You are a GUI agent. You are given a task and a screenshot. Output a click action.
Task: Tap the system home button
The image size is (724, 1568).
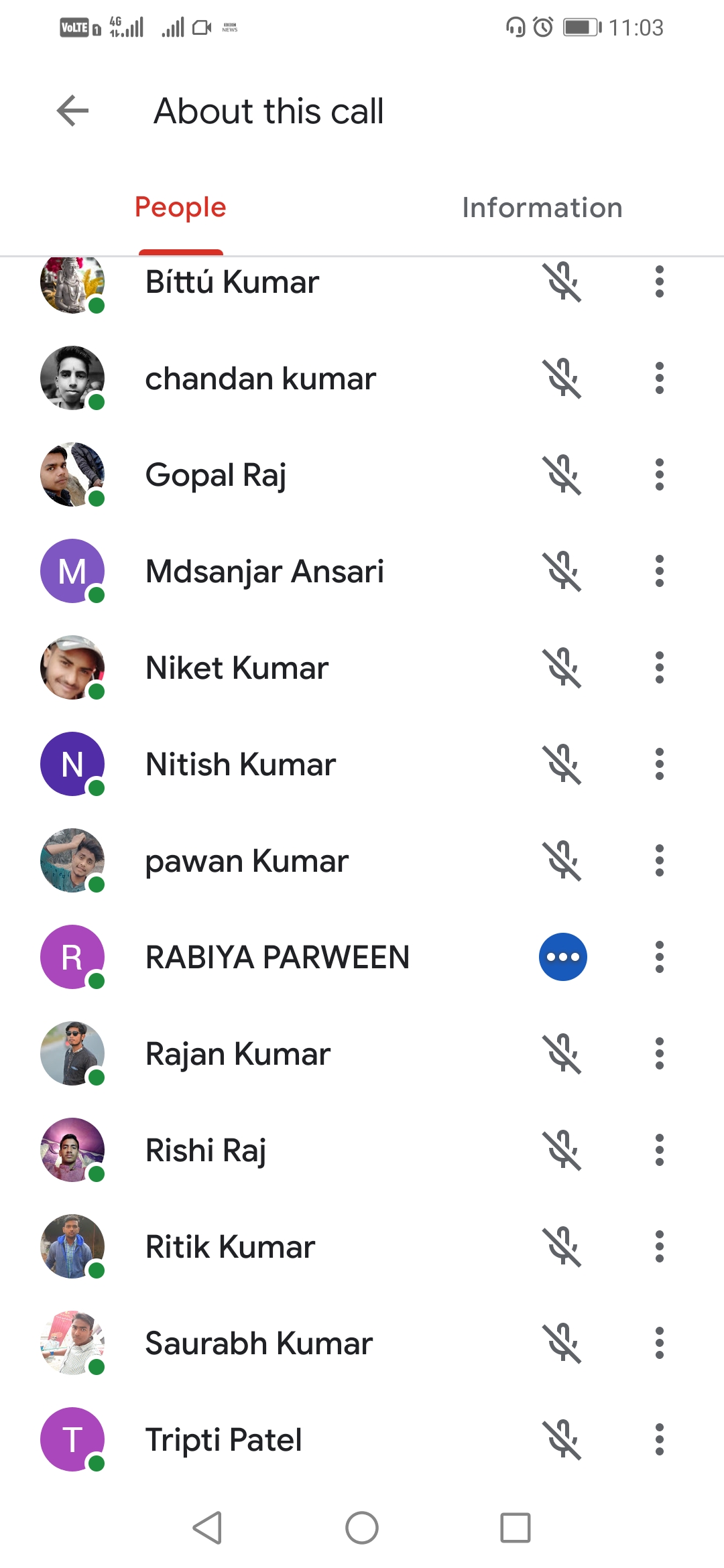click(x=362, y=1528)
